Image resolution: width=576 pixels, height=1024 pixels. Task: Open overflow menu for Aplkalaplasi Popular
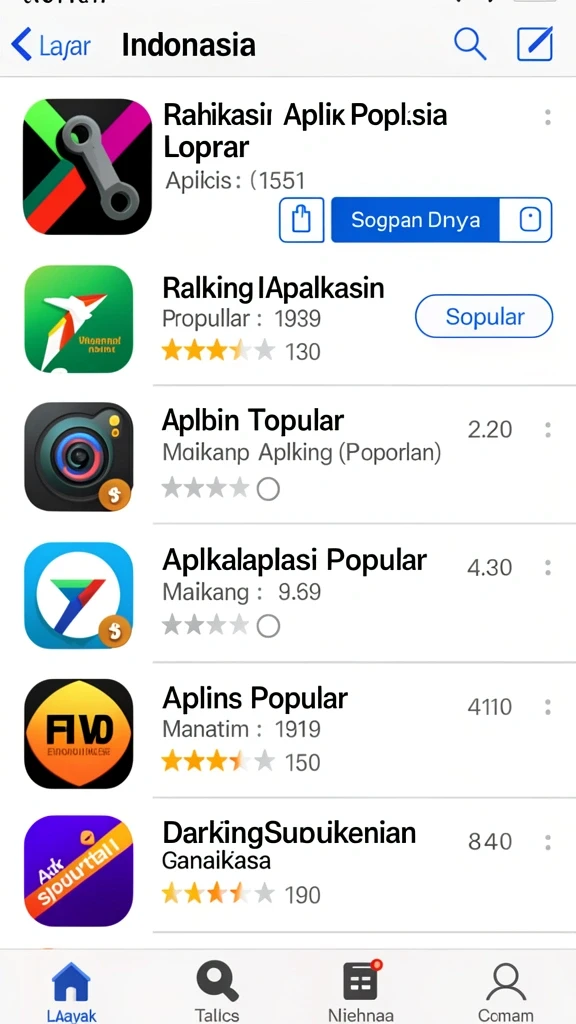[547, 568]
